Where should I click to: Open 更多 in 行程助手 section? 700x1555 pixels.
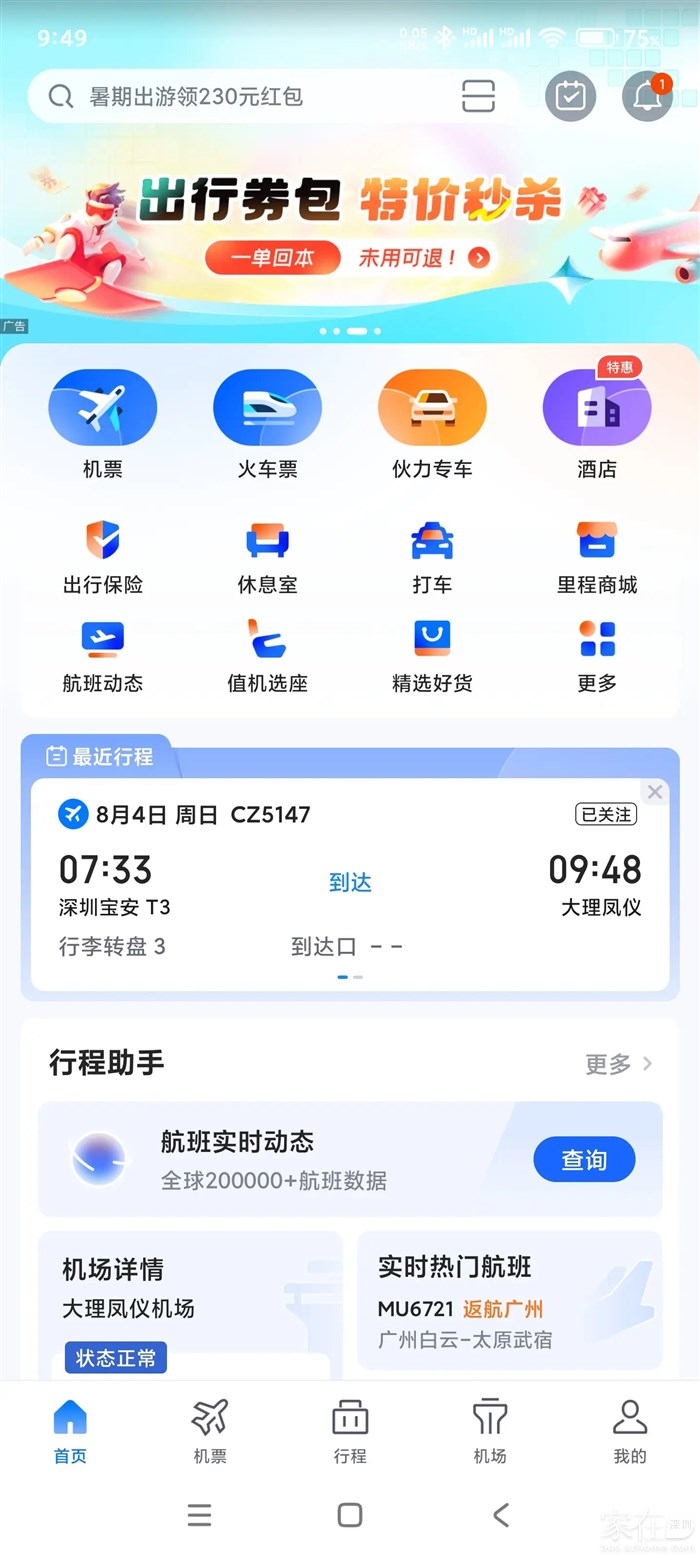click(618, 1064)
